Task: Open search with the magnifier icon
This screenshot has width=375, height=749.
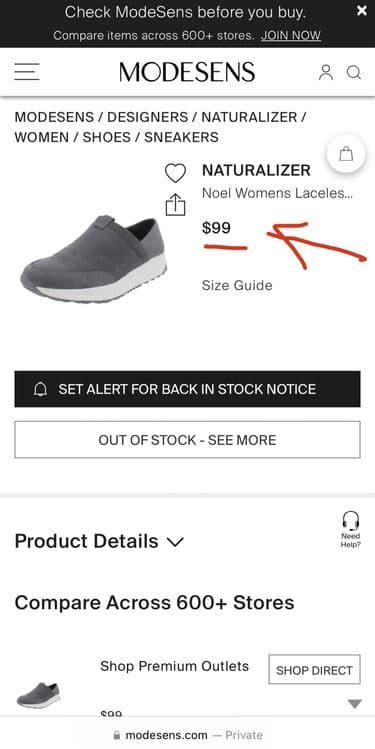Action: click(354, 73)
